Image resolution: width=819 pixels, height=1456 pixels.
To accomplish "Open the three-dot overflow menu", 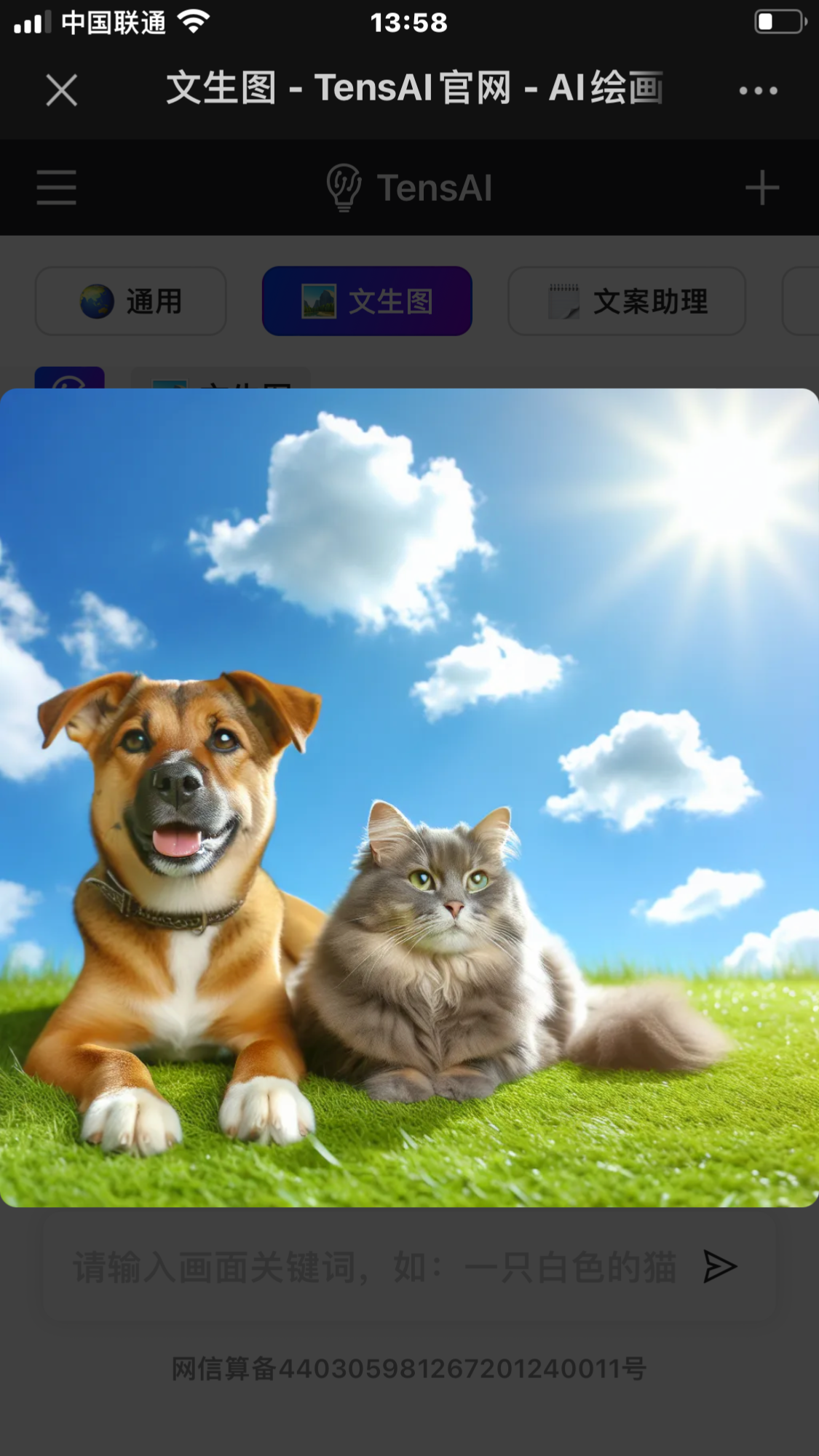I will 758,91.
